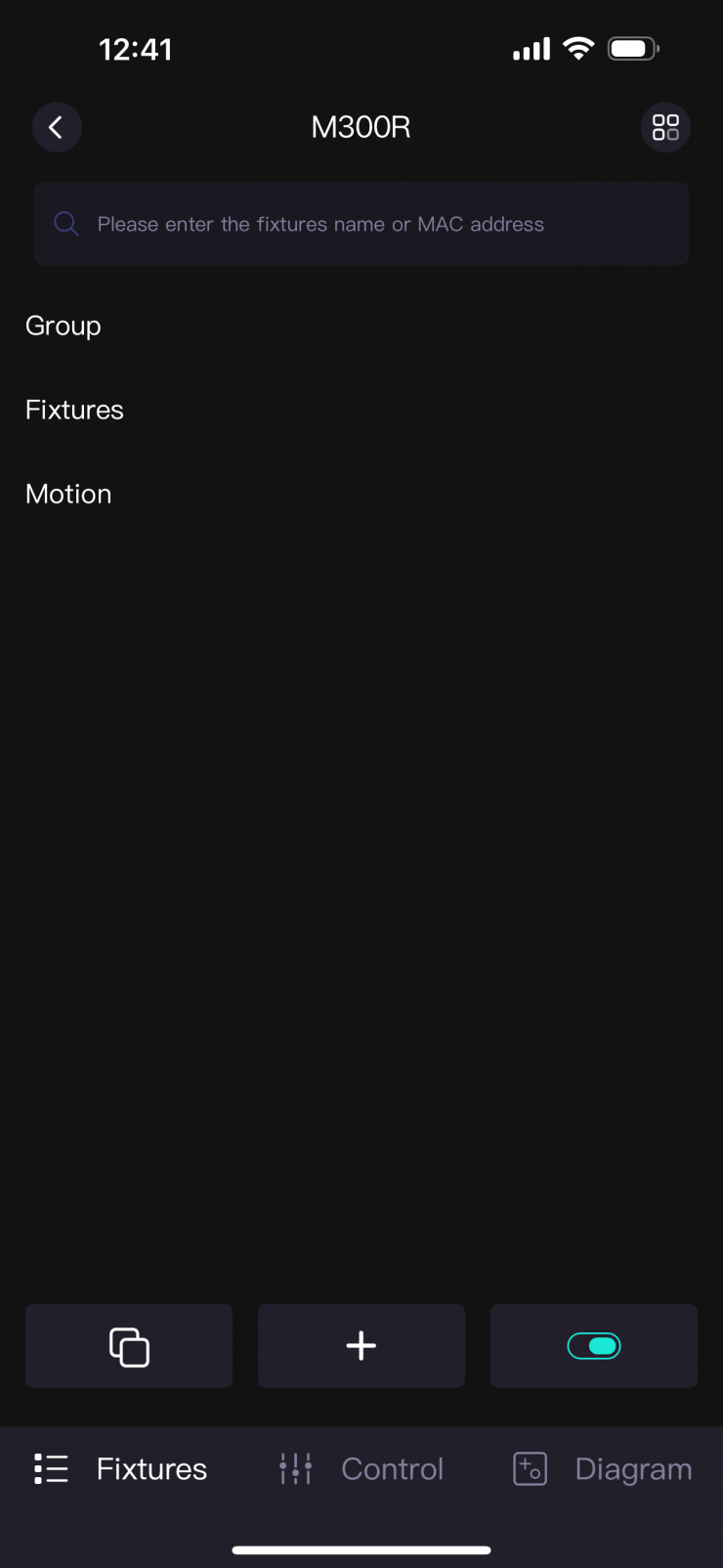Viewport: 723px width, 1568px height.
Task: Go back from the M300R screen
Action: pos(57,127)
